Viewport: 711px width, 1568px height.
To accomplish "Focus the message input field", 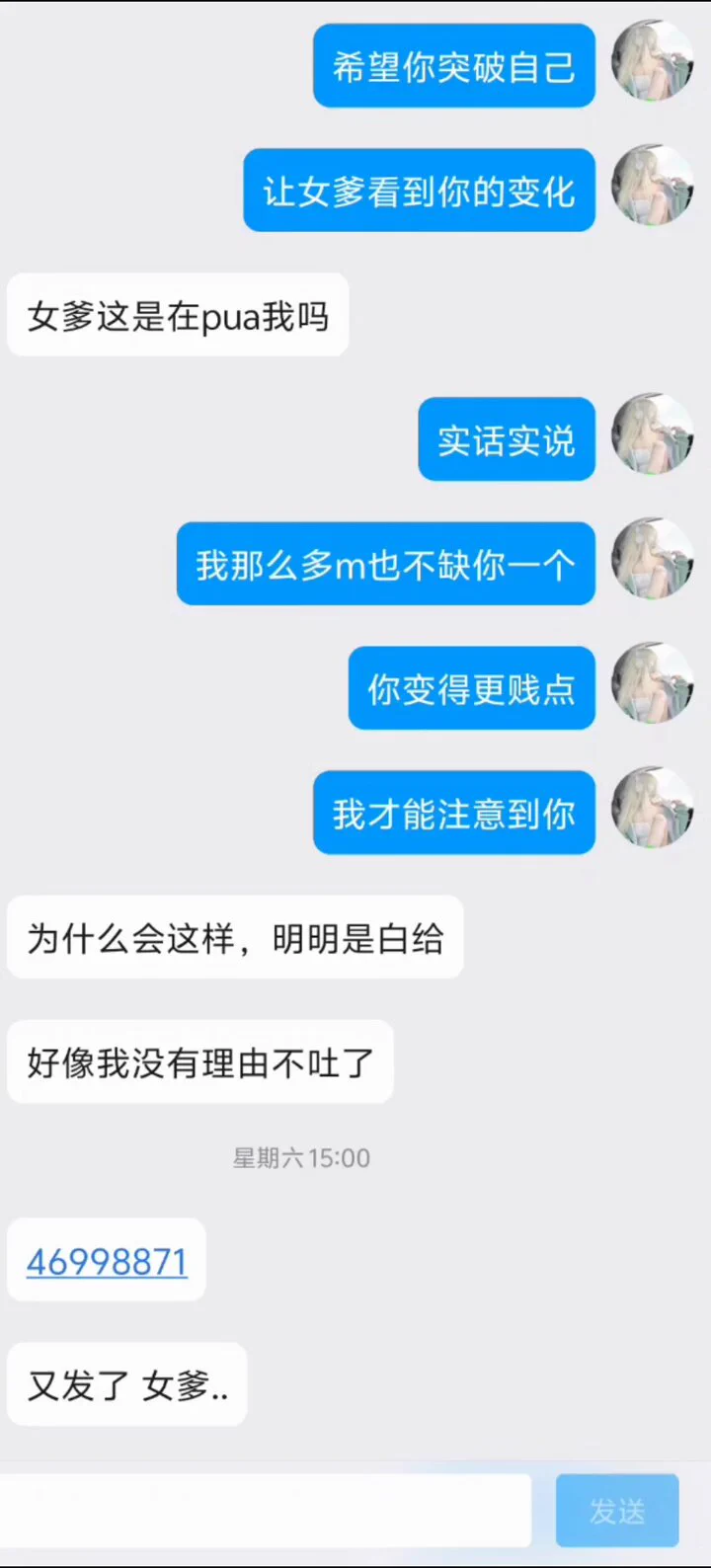I will click(x=265, y=1510).
